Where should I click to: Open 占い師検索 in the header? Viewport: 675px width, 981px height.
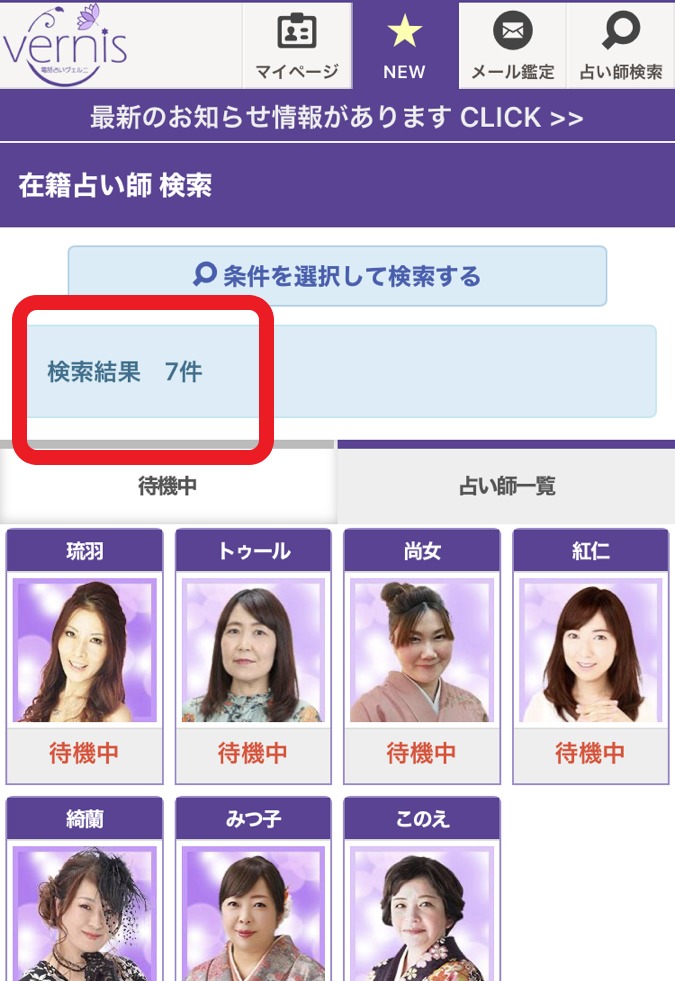point(620,46)
